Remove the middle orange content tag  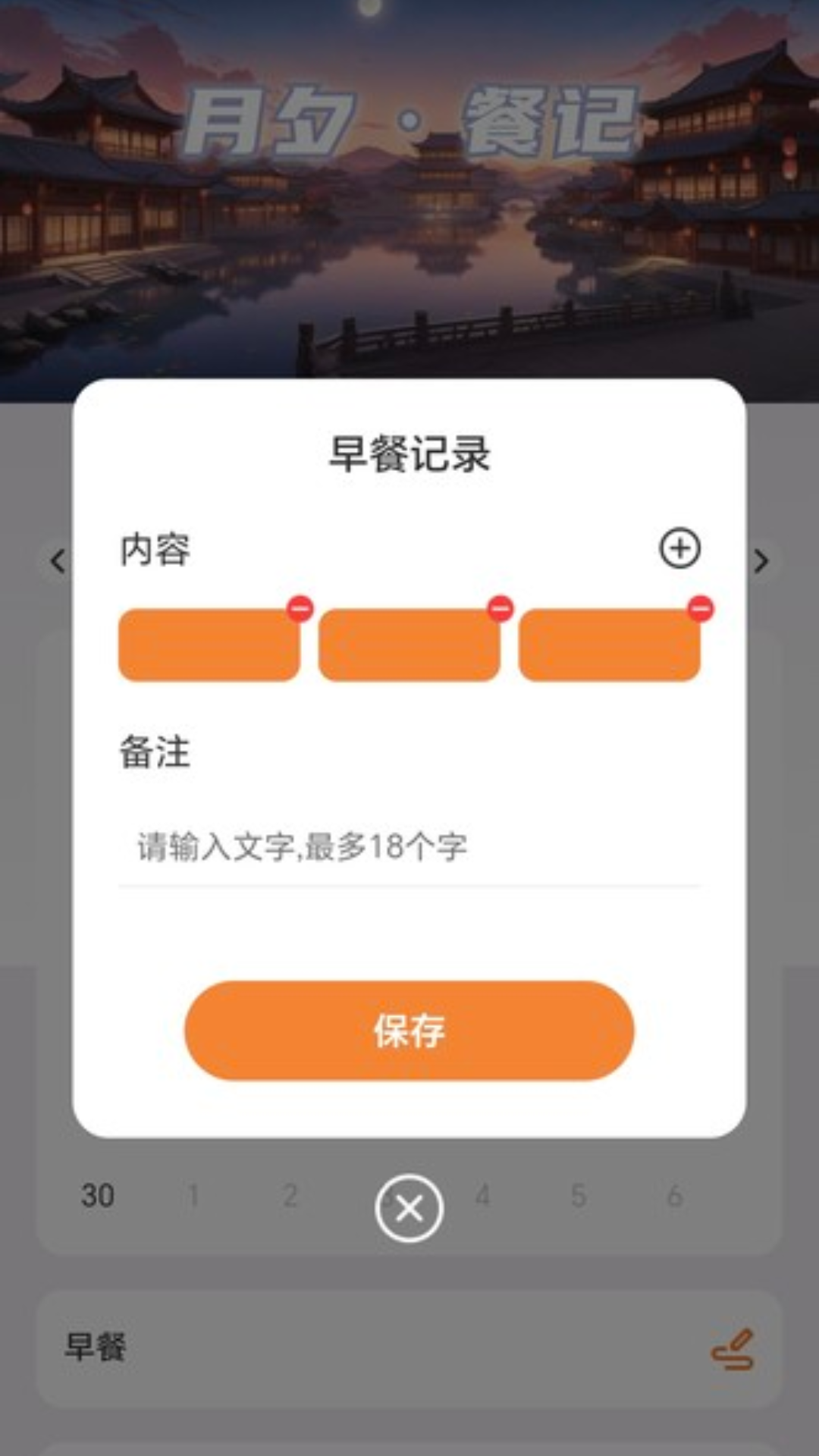click(x=500, y=608)
